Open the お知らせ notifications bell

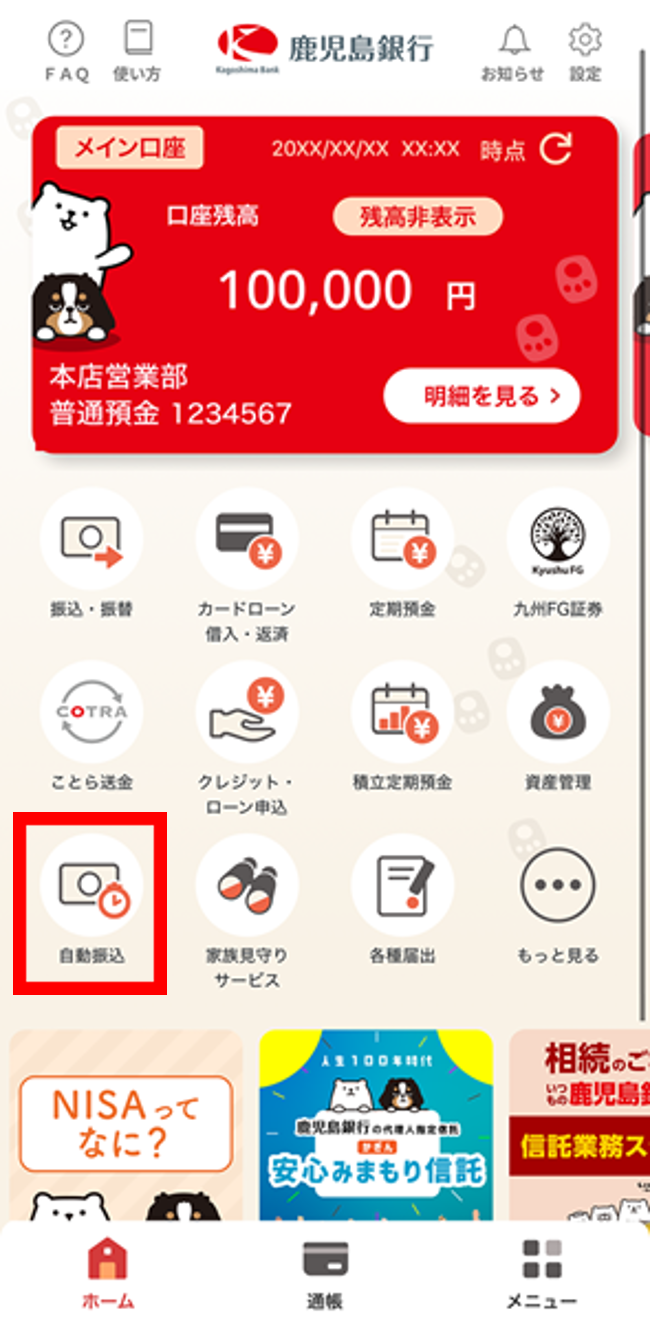click(x=513, y=53)
